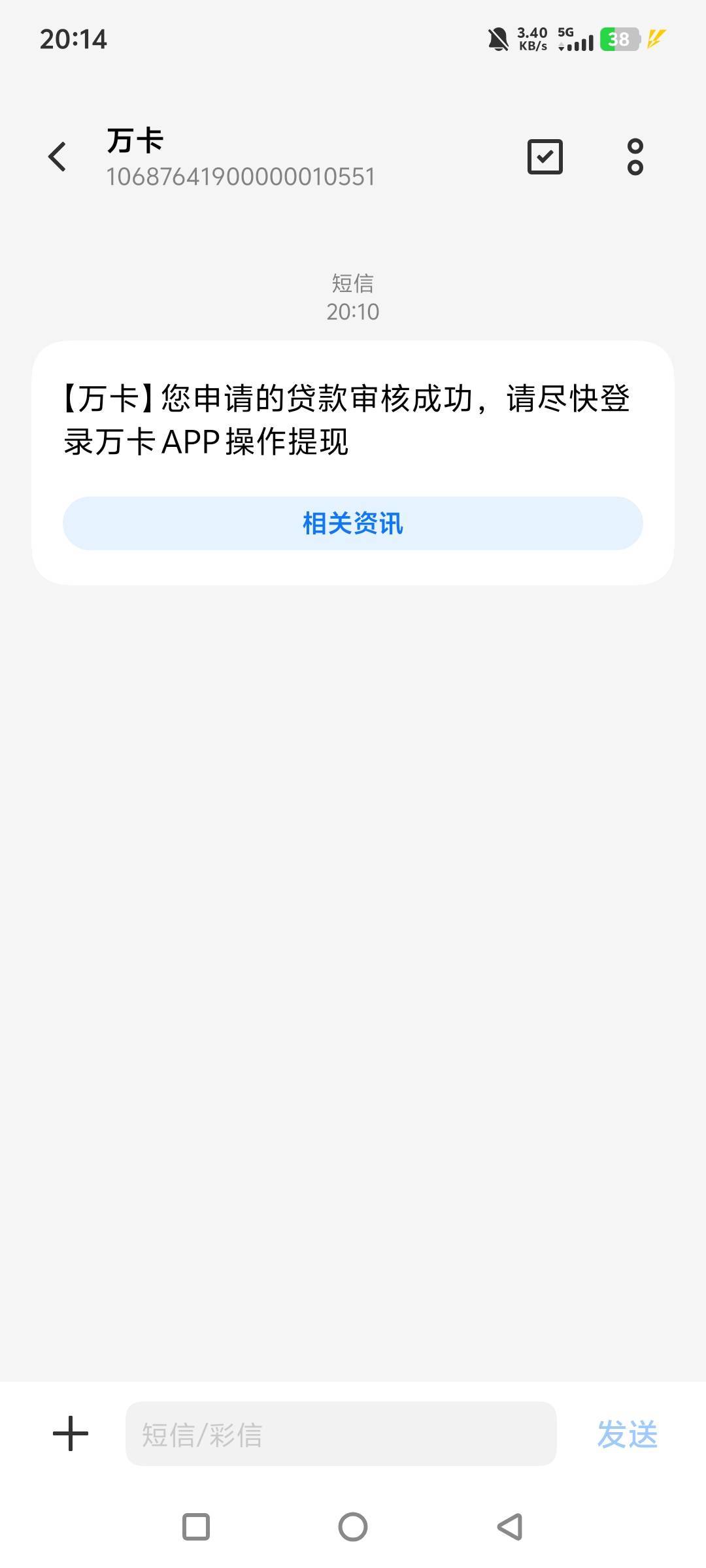Tap the 发送 send button

pos(627,1434)
